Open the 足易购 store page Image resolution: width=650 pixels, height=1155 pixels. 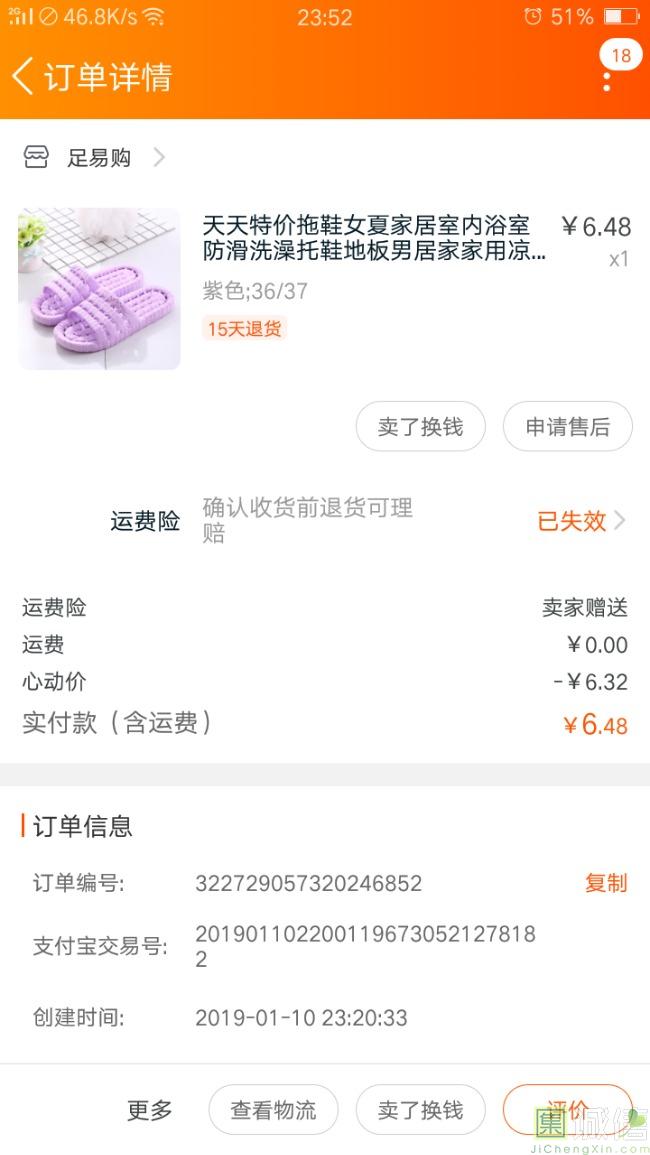(98, 158)
